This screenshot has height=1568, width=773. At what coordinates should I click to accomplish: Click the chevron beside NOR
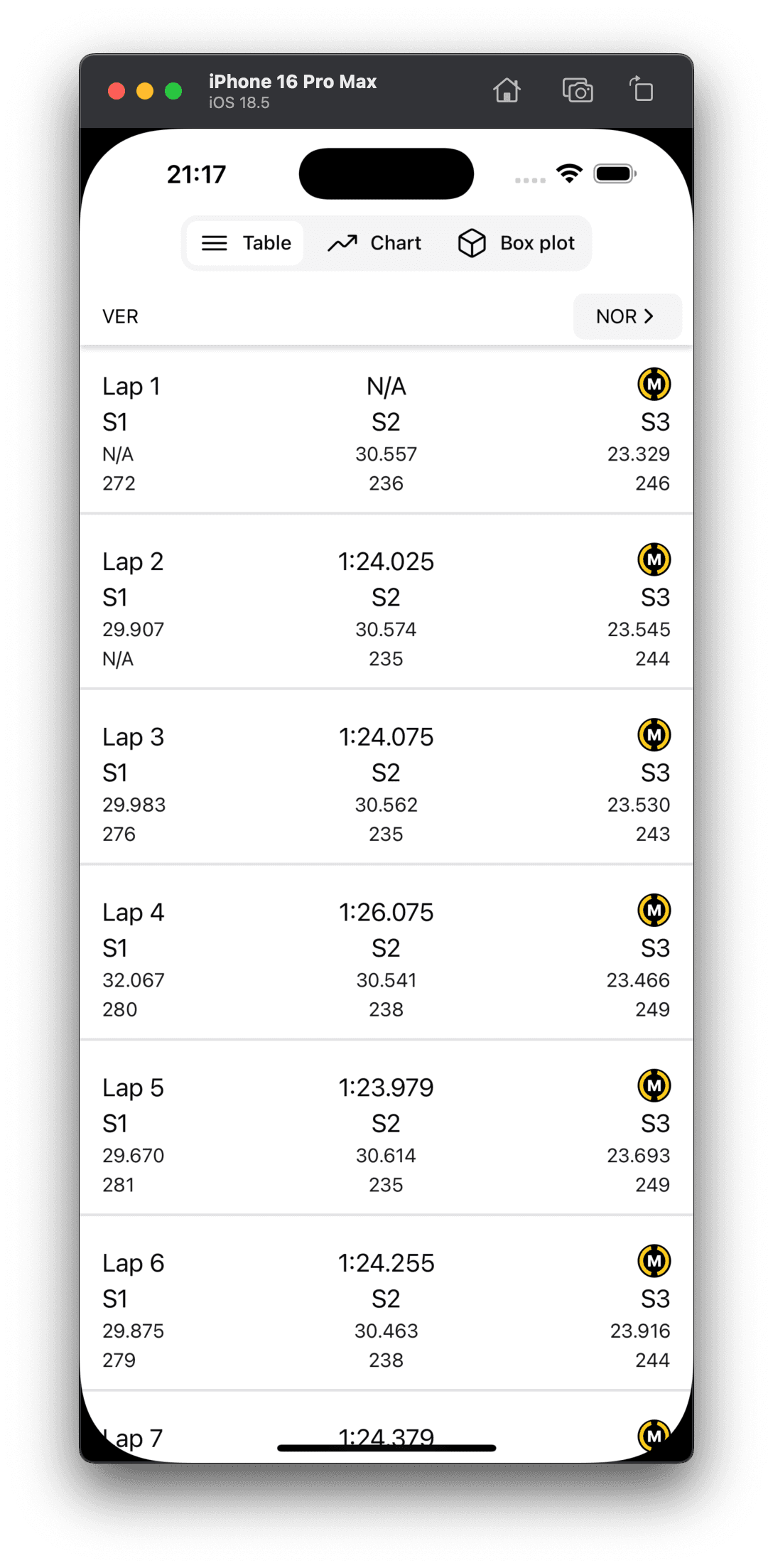(x=648, y=316)
